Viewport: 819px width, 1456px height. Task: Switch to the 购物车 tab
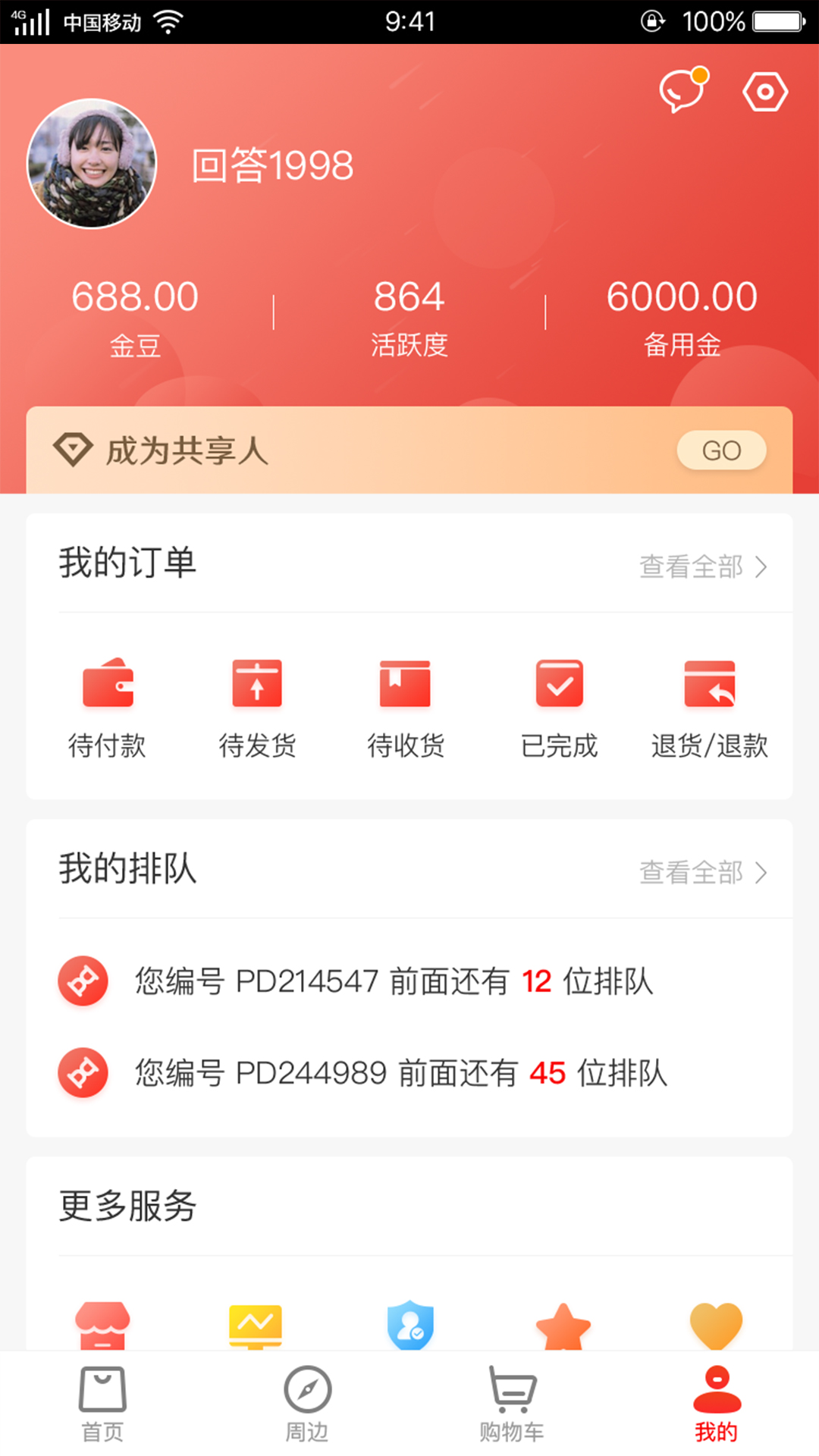[x=512, y=1404]
